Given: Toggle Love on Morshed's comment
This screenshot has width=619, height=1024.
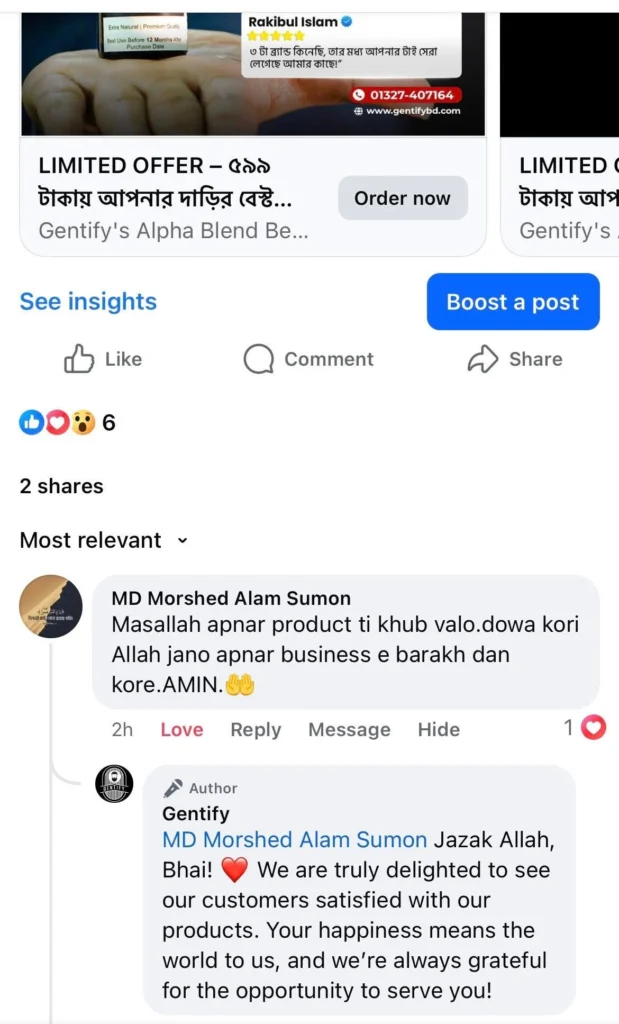Looking at the screenshot, I should [x=181, y=729].
